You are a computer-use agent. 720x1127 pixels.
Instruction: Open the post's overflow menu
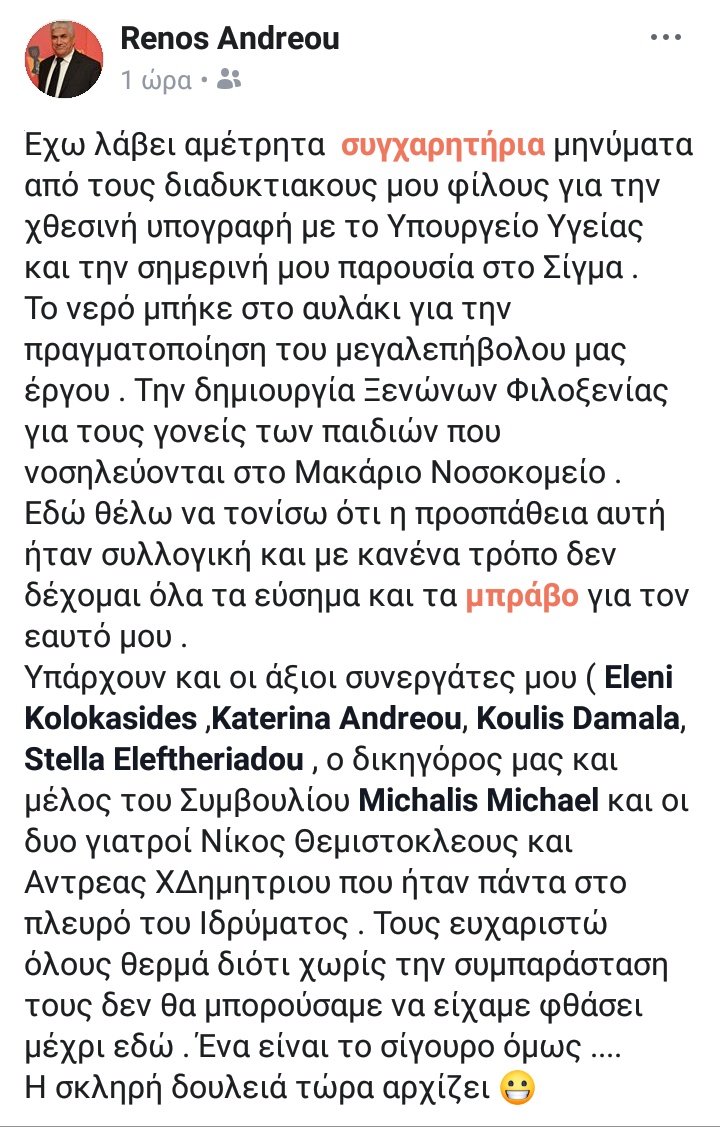(665, 37)
